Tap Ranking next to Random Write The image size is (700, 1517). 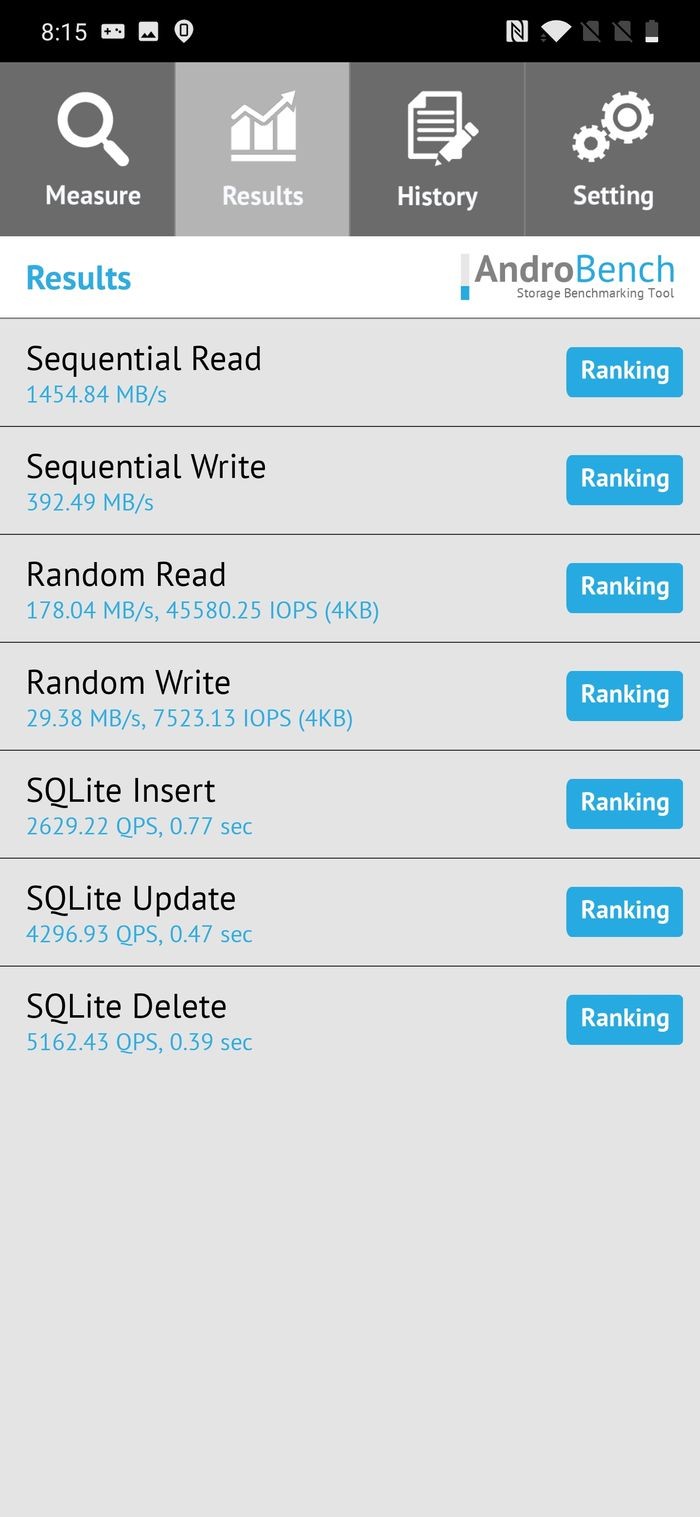624,696
